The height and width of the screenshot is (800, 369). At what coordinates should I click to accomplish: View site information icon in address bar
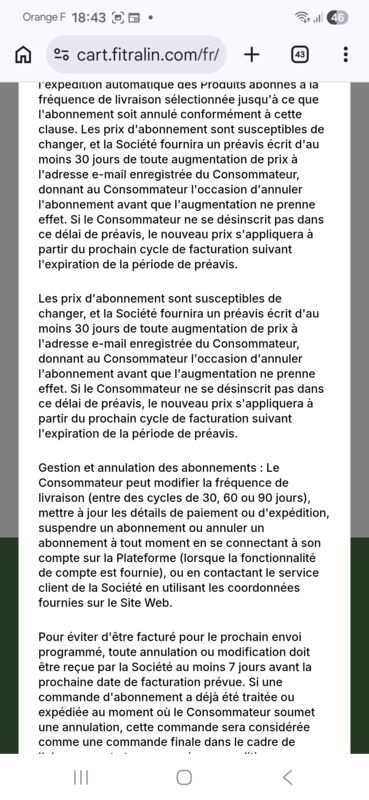tap(63, 55)
